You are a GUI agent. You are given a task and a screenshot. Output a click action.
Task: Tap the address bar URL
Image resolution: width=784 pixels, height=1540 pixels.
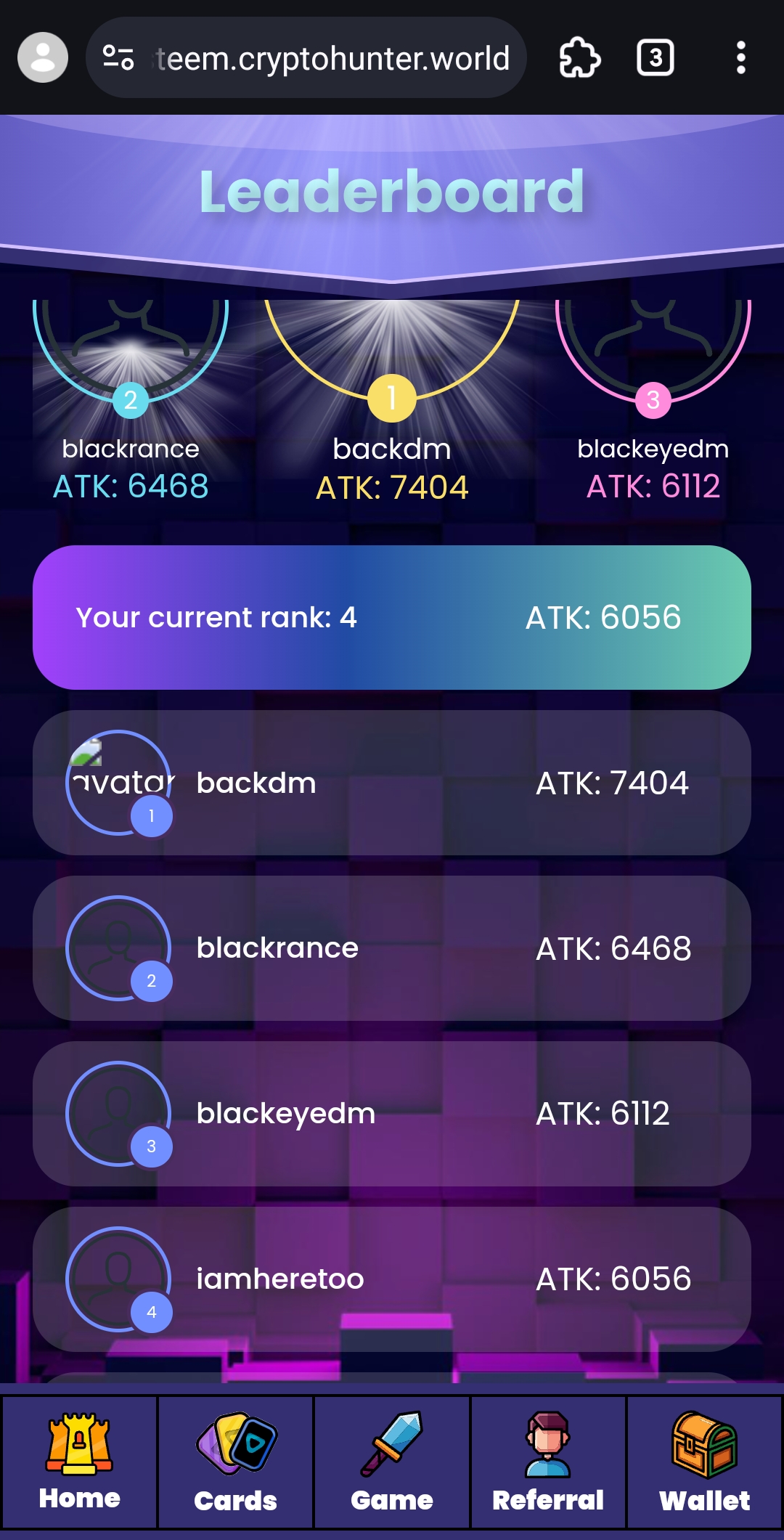coord(332,58)
